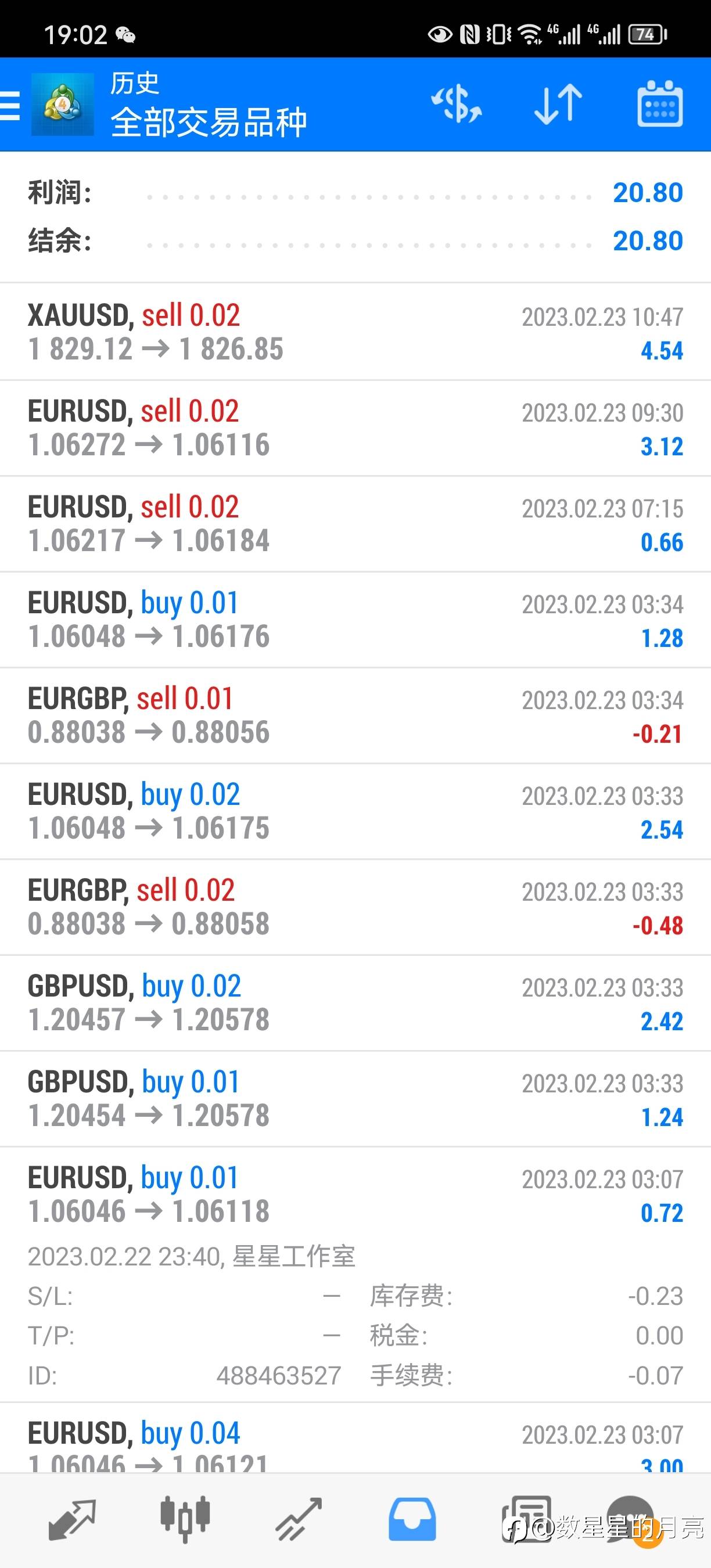Viewport: 711px width, 1568px height.
Task: Expand the GBPUSD buy 0.02 trade
Action: tap(355, 1003)
